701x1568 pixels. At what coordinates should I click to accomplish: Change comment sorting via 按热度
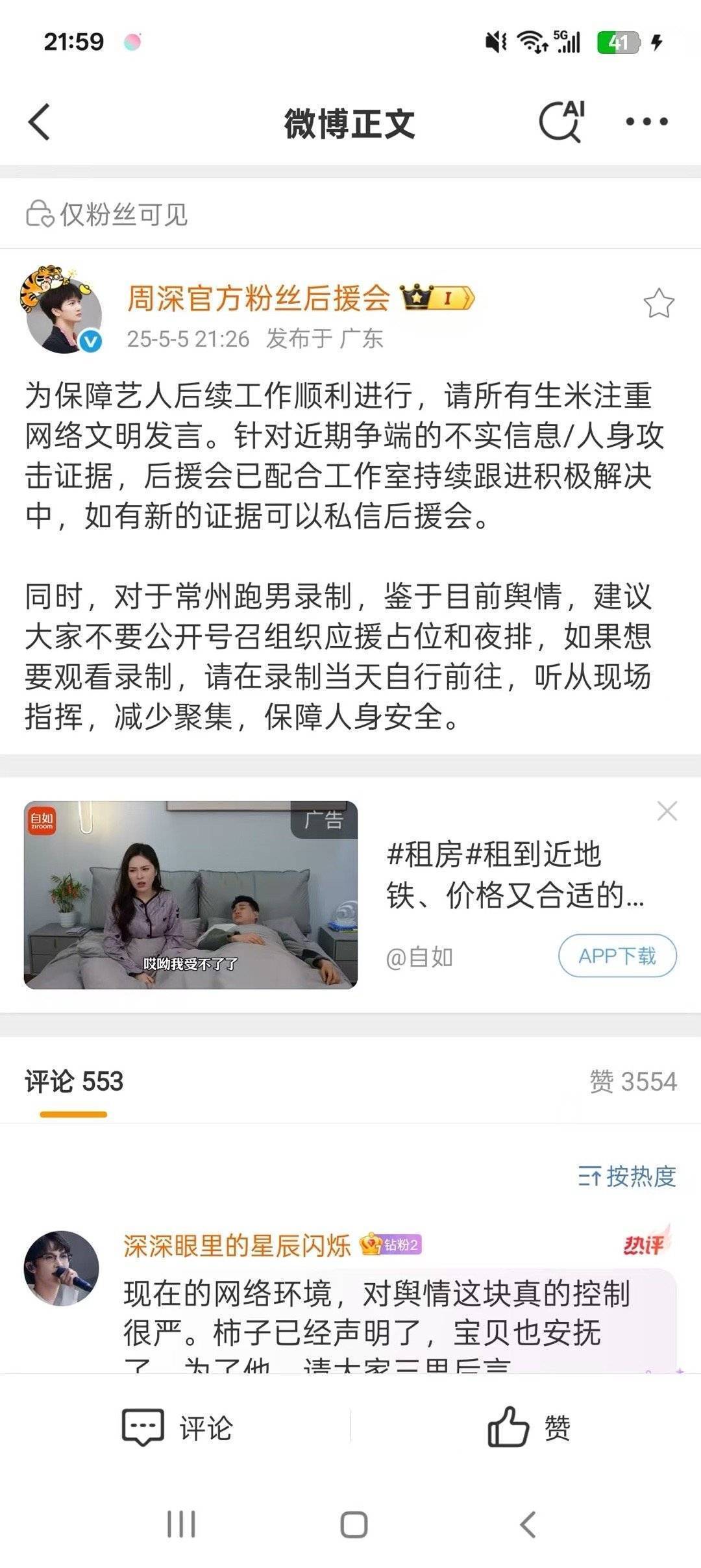point(627,1176)
